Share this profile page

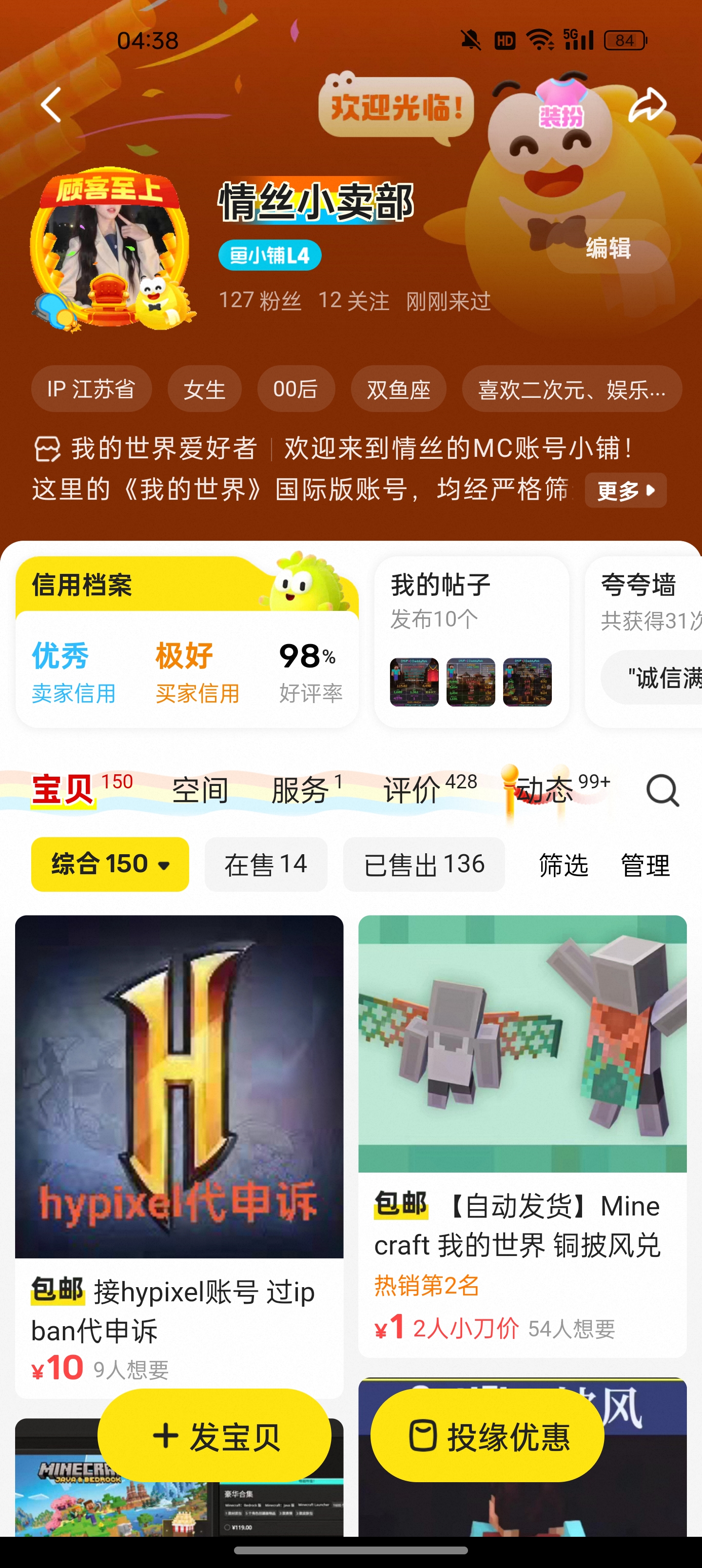[647, 105]
